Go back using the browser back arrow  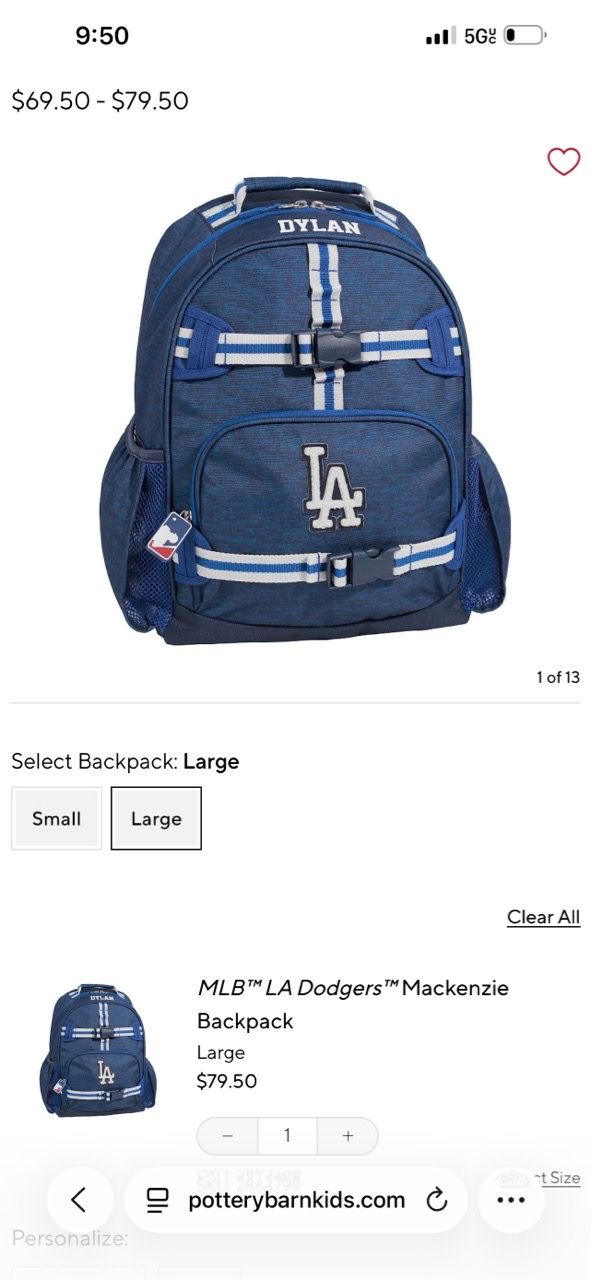[x=79, y=1200]
